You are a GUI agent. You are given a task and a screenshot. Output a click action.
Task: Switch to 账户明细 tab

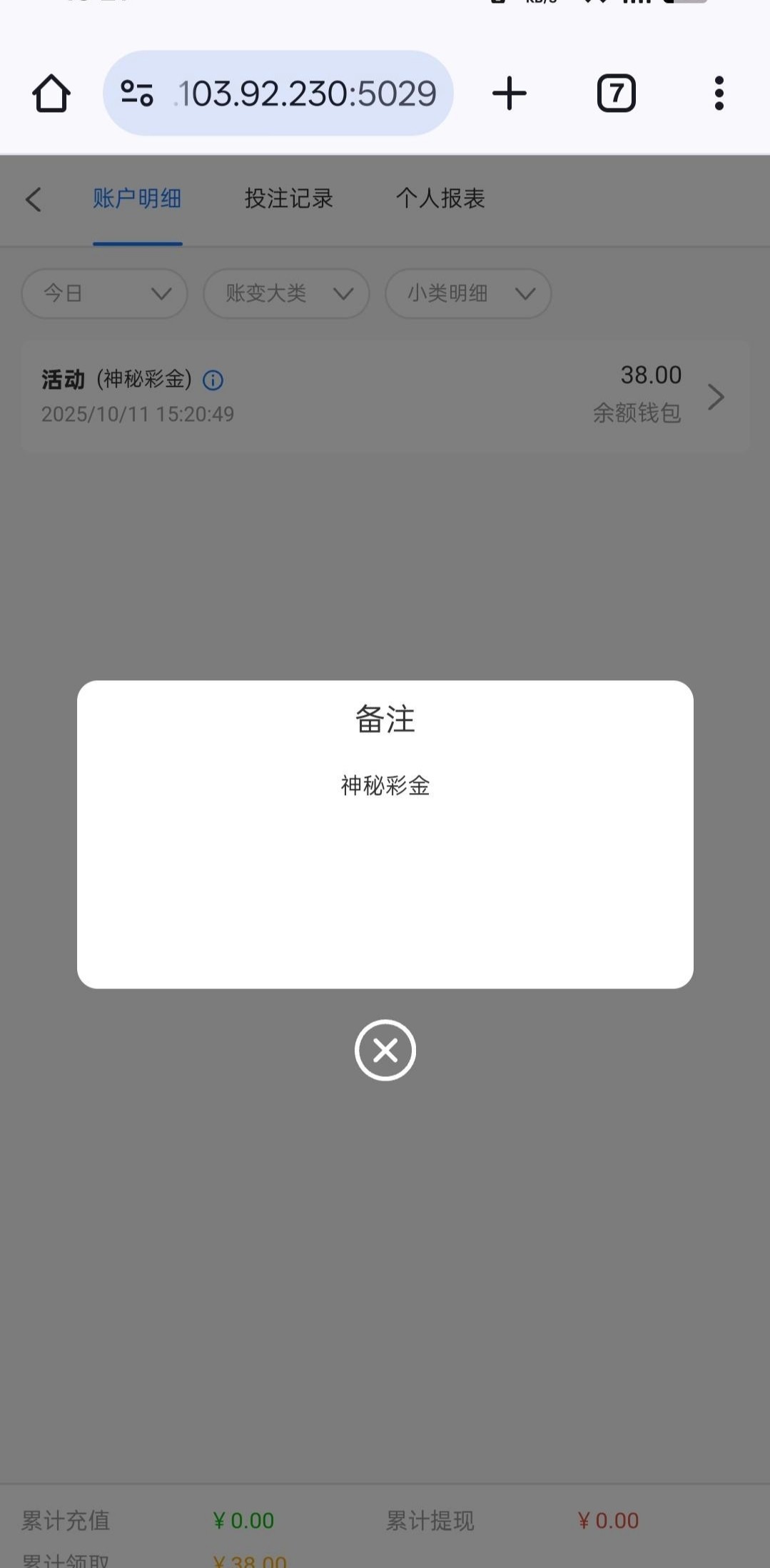pos(137,199)
